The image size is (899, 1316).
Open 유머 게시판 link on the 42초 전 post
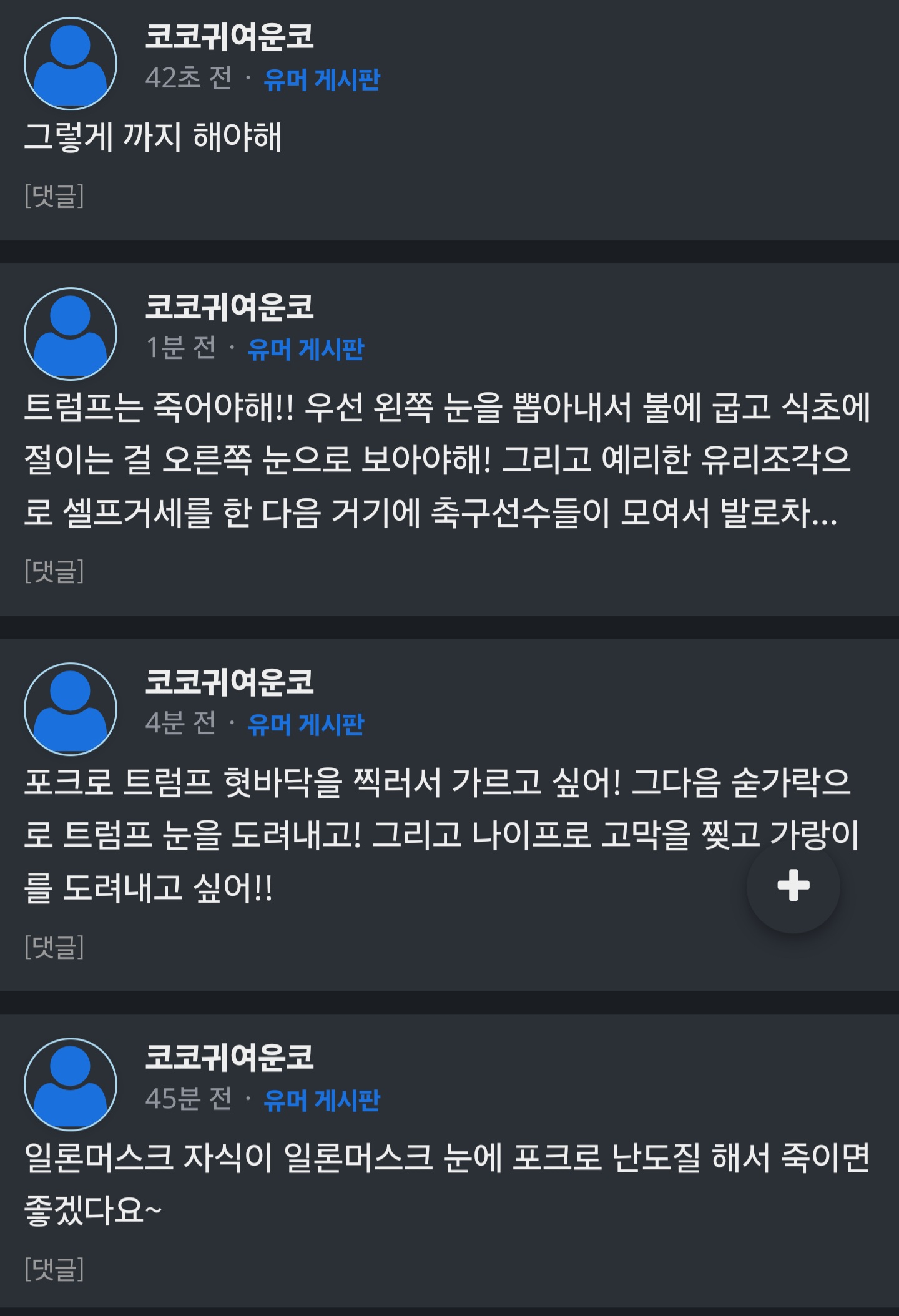tap(322, 79)
